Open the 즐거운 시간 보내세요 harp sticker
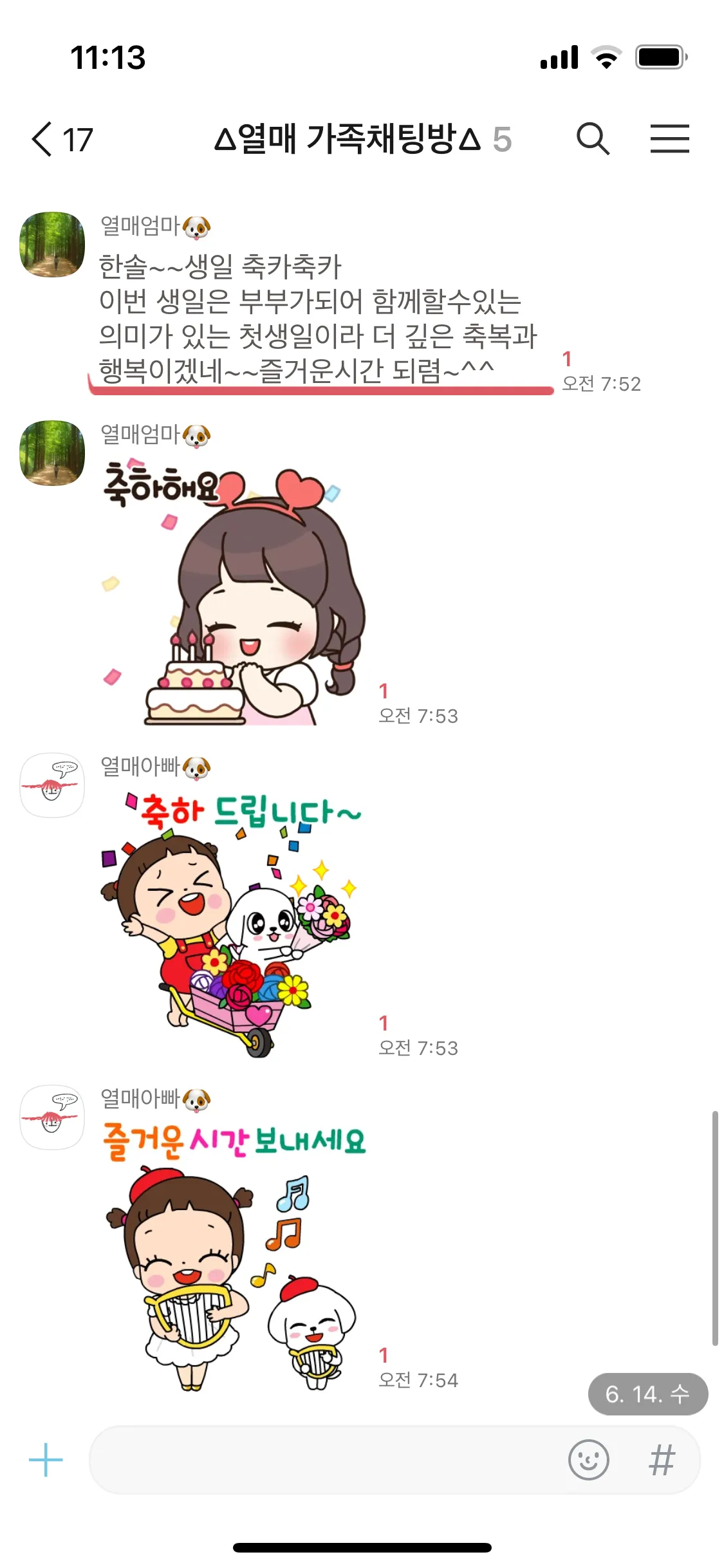724x1568 pixels. coord(232,1255)
